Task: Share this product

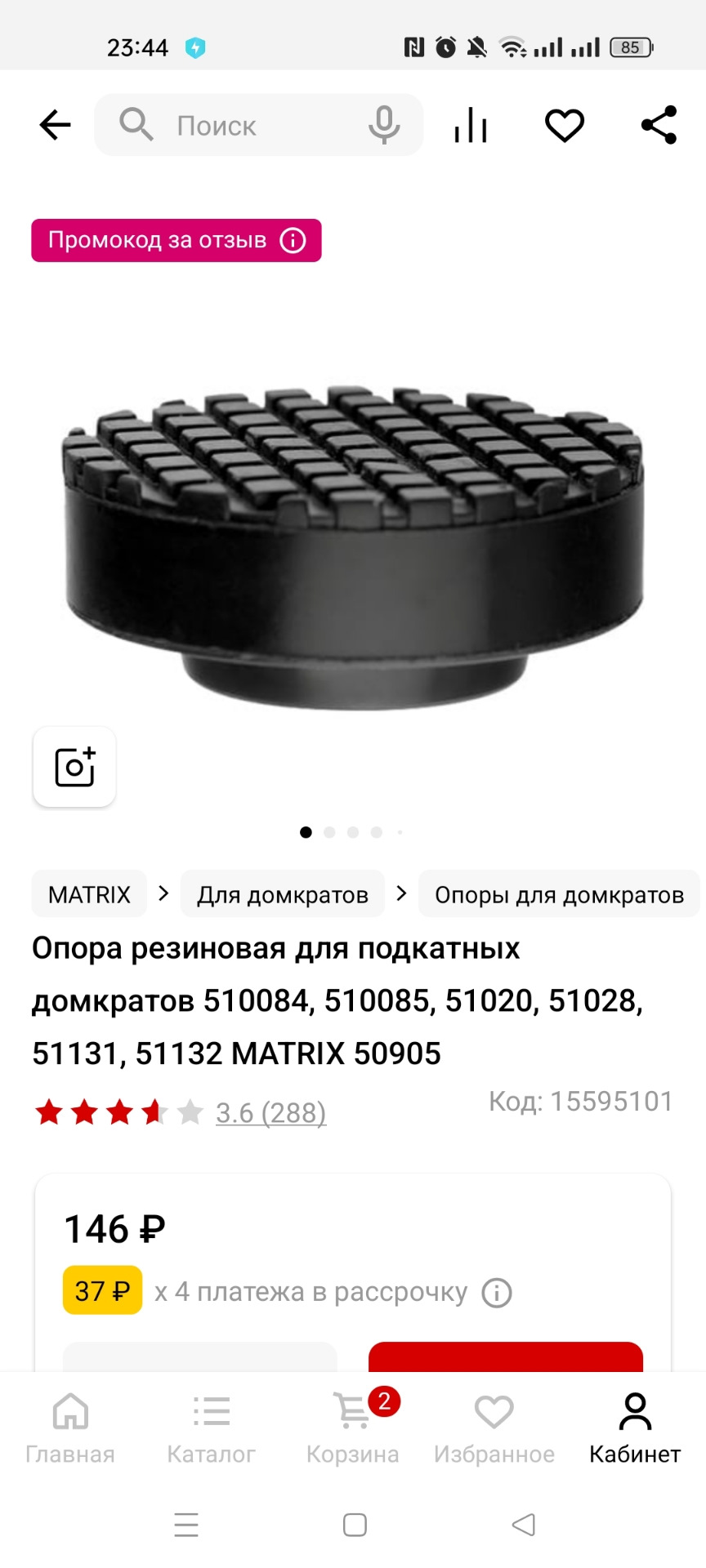Action: [x=659, y=125]
